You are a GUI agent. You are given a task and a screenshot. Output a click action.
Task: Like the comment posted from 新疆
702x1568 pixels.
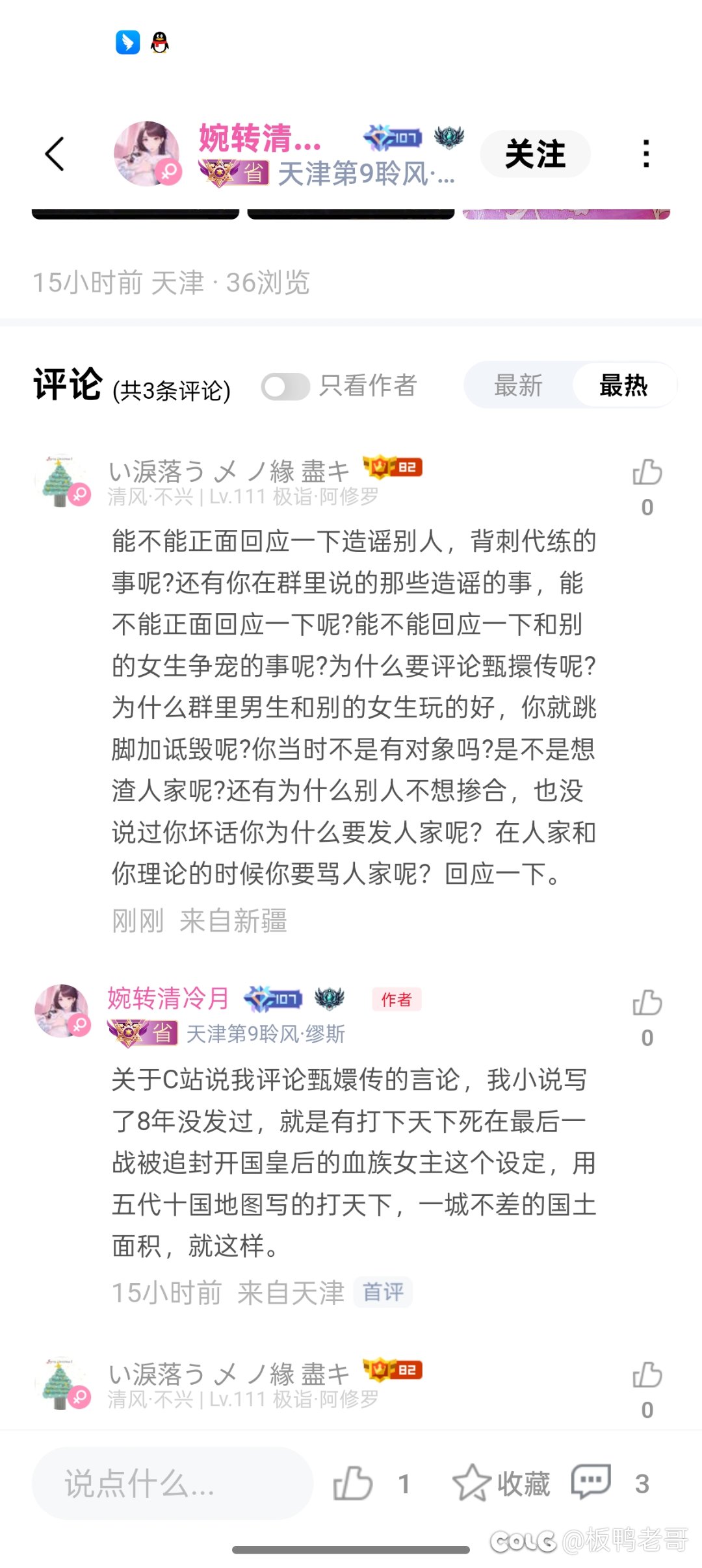point(647,473)
